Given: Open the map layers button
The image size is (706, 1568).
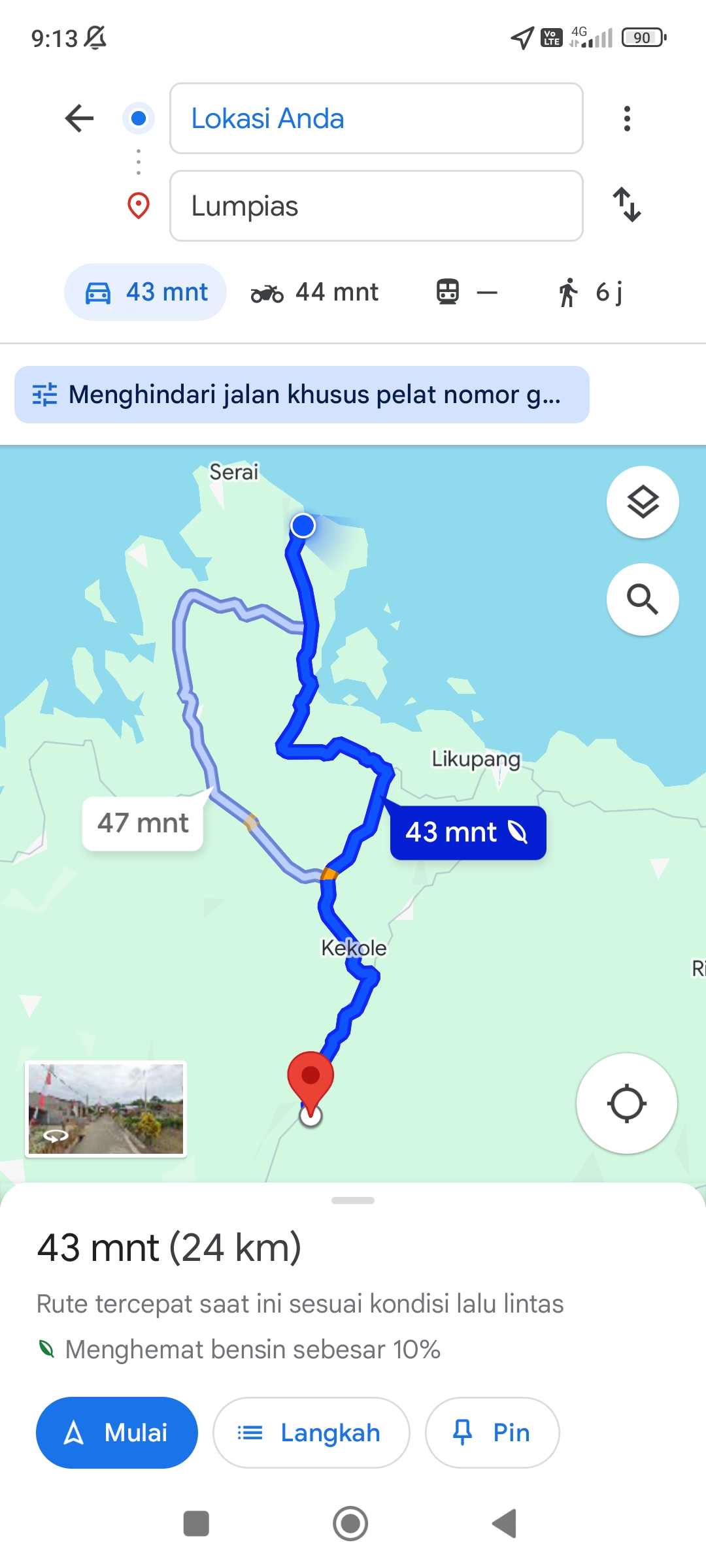Looking at the screenshot, I should [643, 502].
